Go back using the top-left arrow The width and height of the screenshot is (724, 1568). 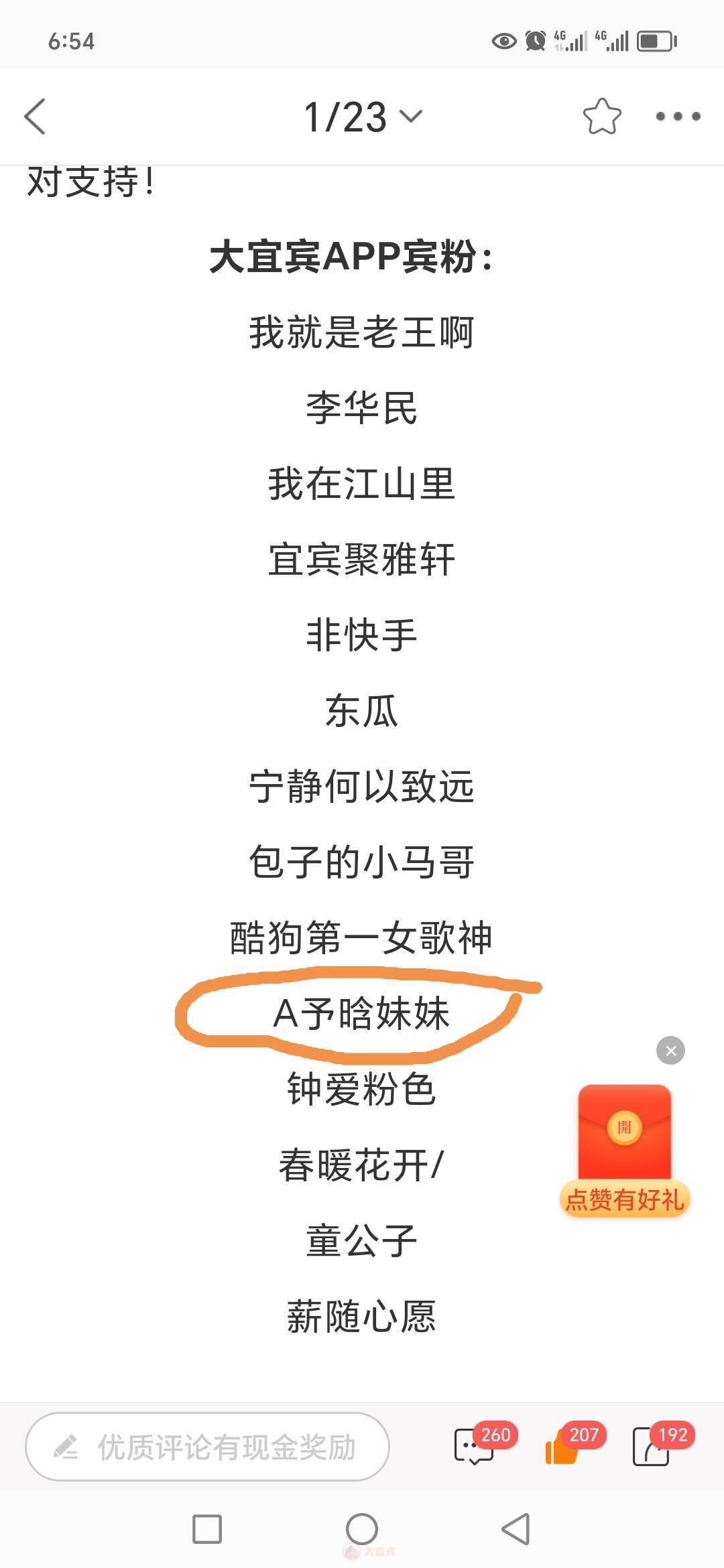tap(35, 117)
